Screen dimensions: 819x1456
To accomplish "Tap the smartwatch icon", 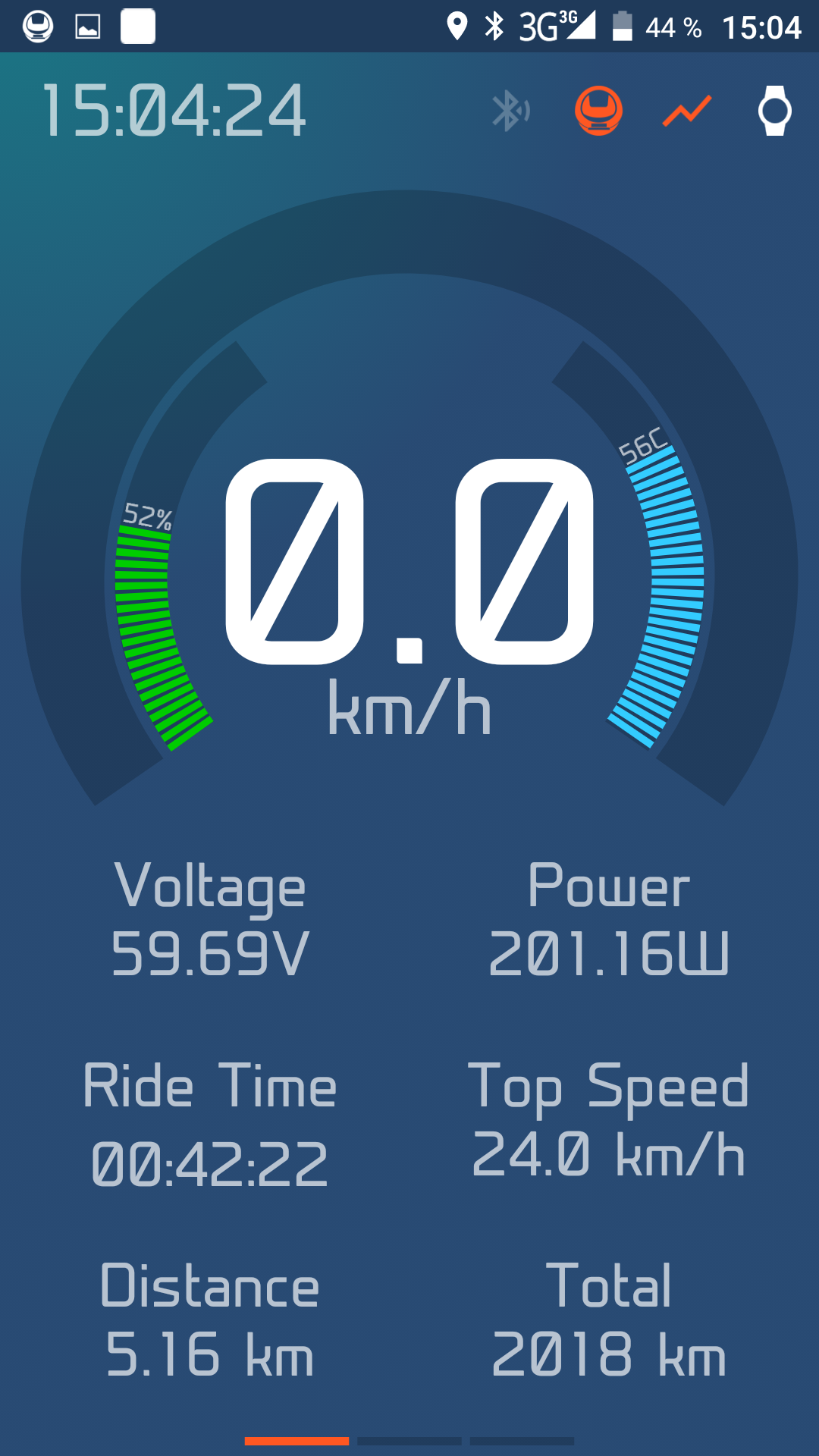I will coord(774,111).
